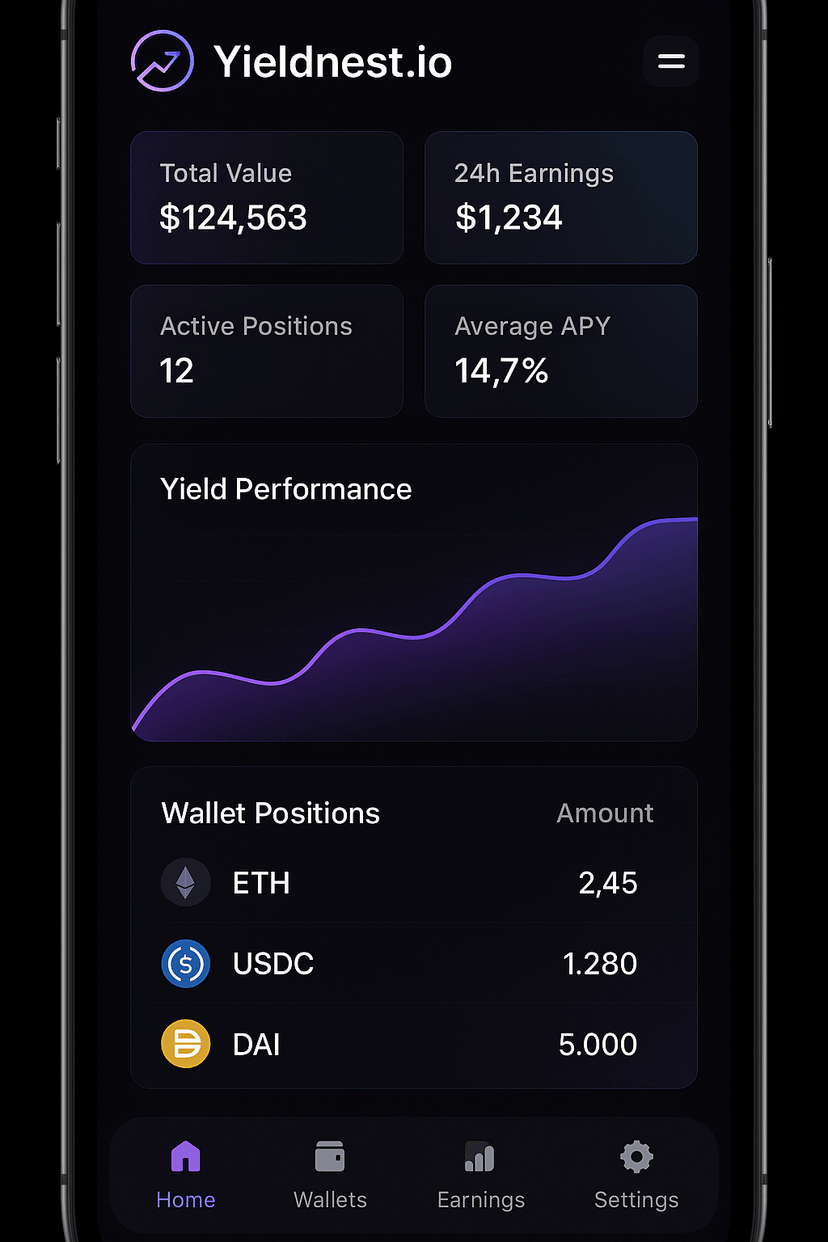Open the Settings menu item

pos(636,1175)
